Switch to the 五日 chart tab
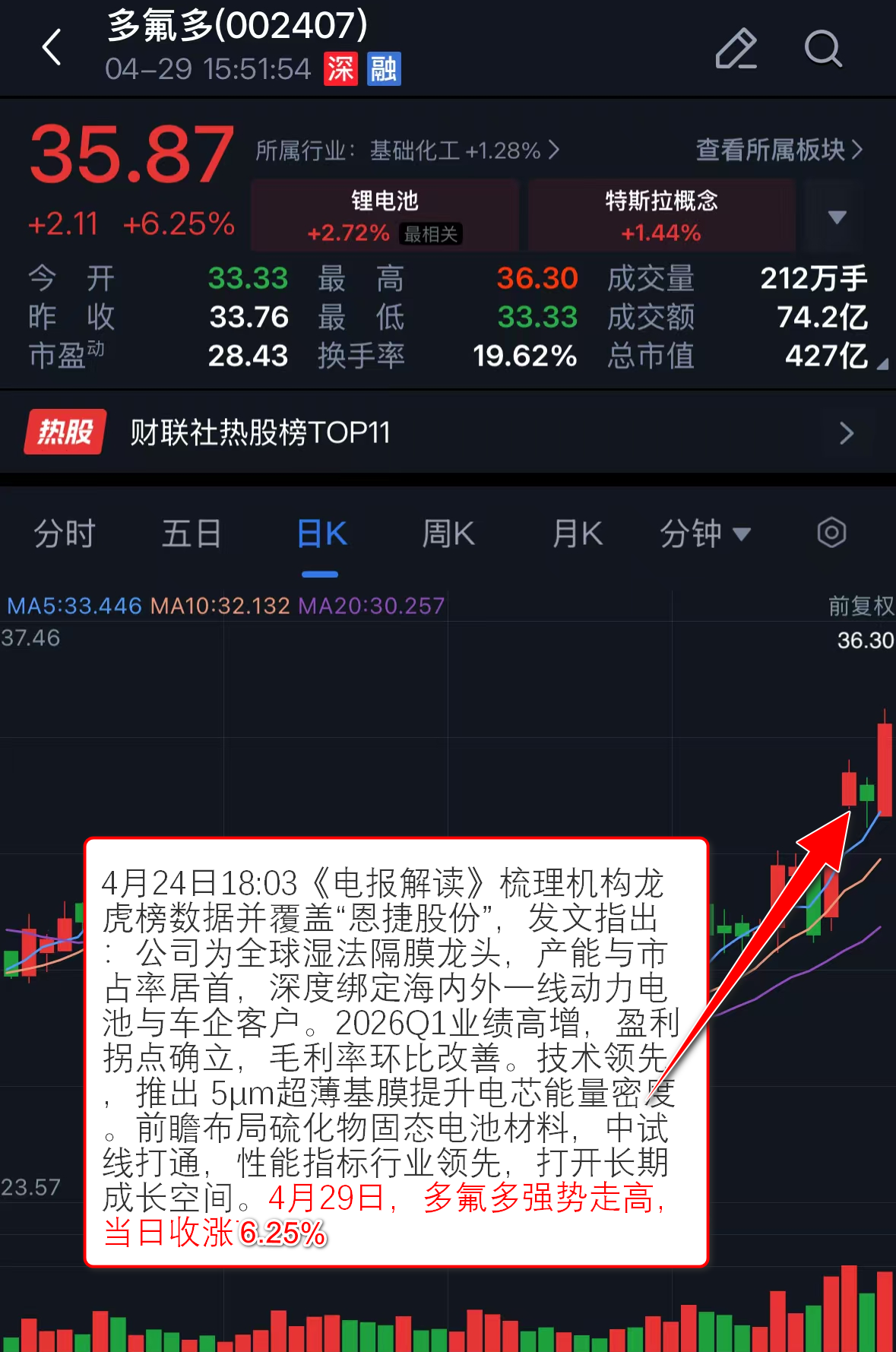Viewport: 896px width, 1352px height. pos(191,534)
